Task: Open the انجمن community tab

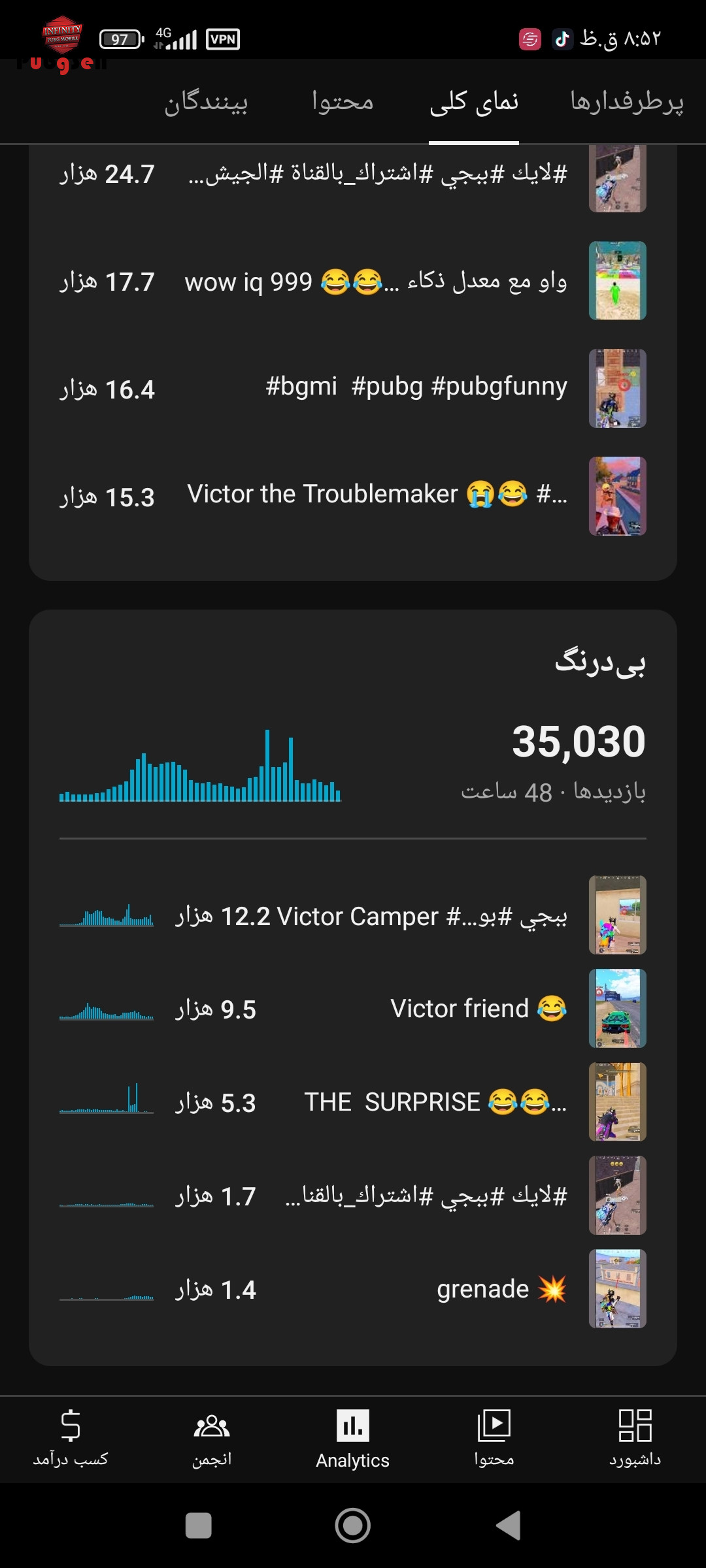Action: point(212,1438)
